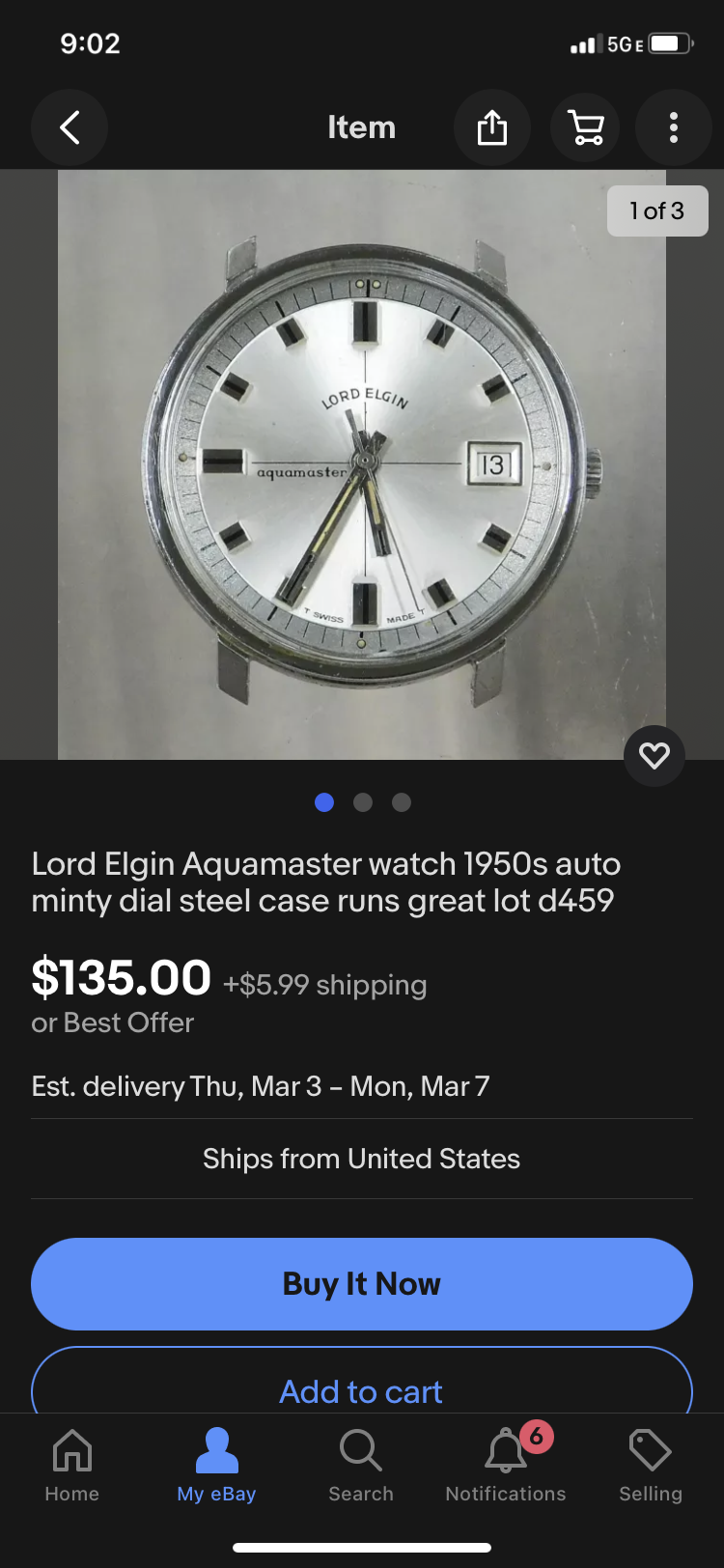
Task: Tap the Buy It Now button
Action: [x=362, y=1283]
